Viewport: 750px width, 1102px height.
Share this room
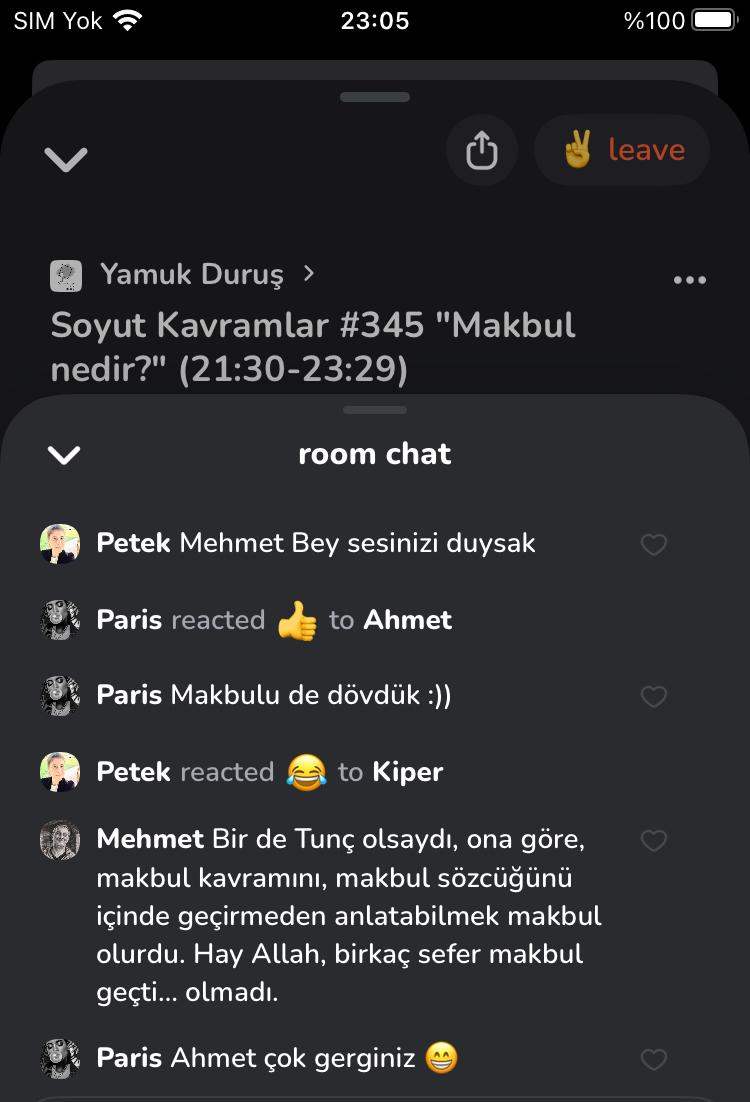tap(481, 151)
